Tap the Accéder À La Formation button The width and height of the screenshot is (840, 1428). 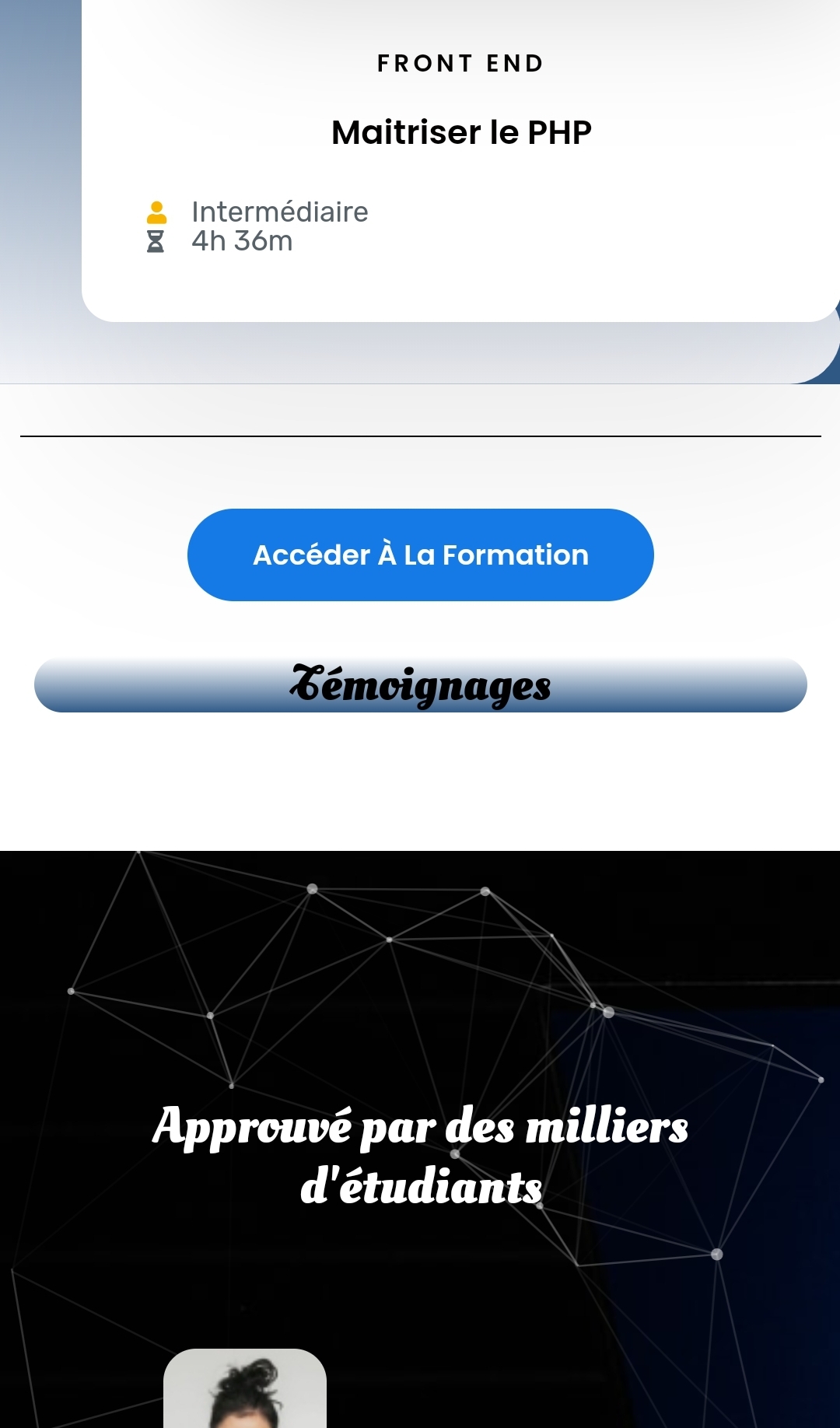420,555
